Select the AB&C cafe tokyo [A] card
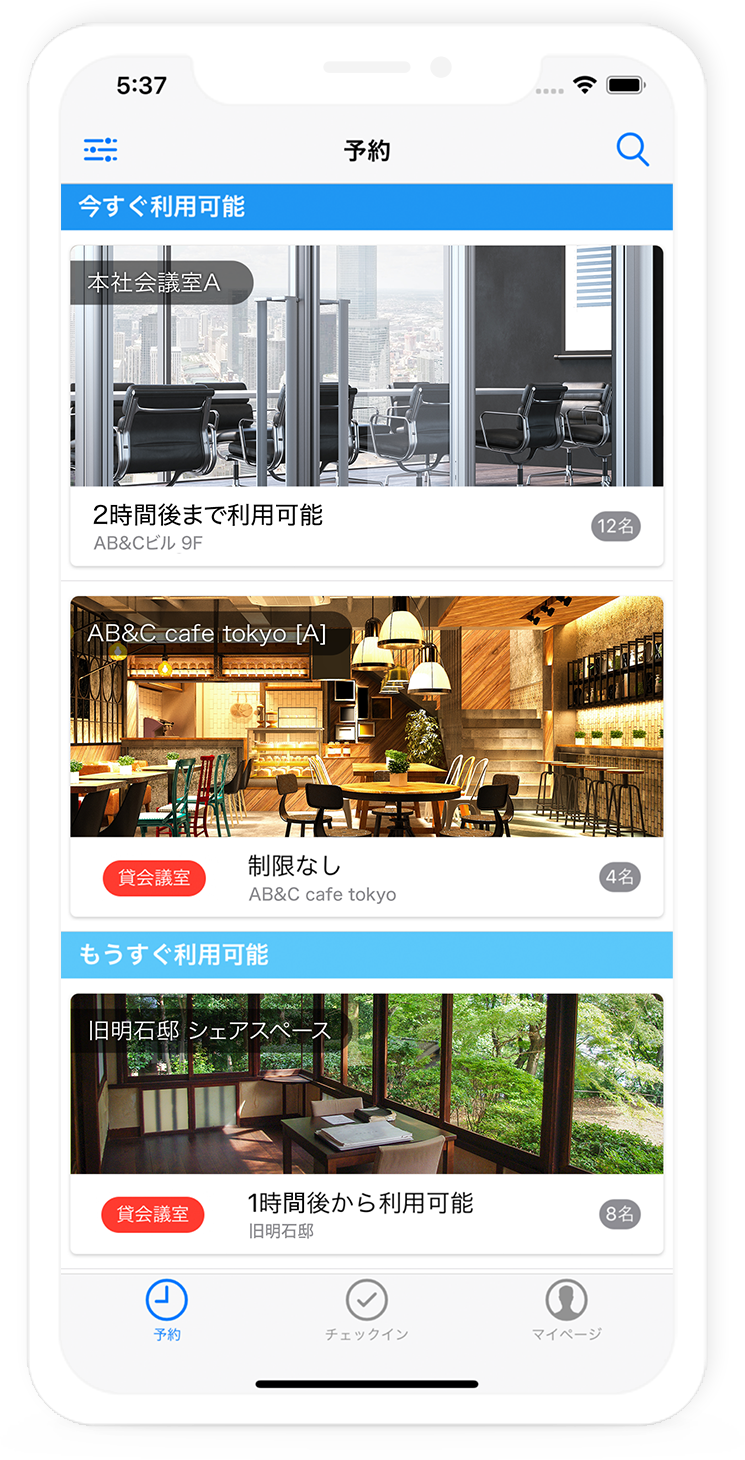This screenshot has height=1460, width=745. pos(366,755)
